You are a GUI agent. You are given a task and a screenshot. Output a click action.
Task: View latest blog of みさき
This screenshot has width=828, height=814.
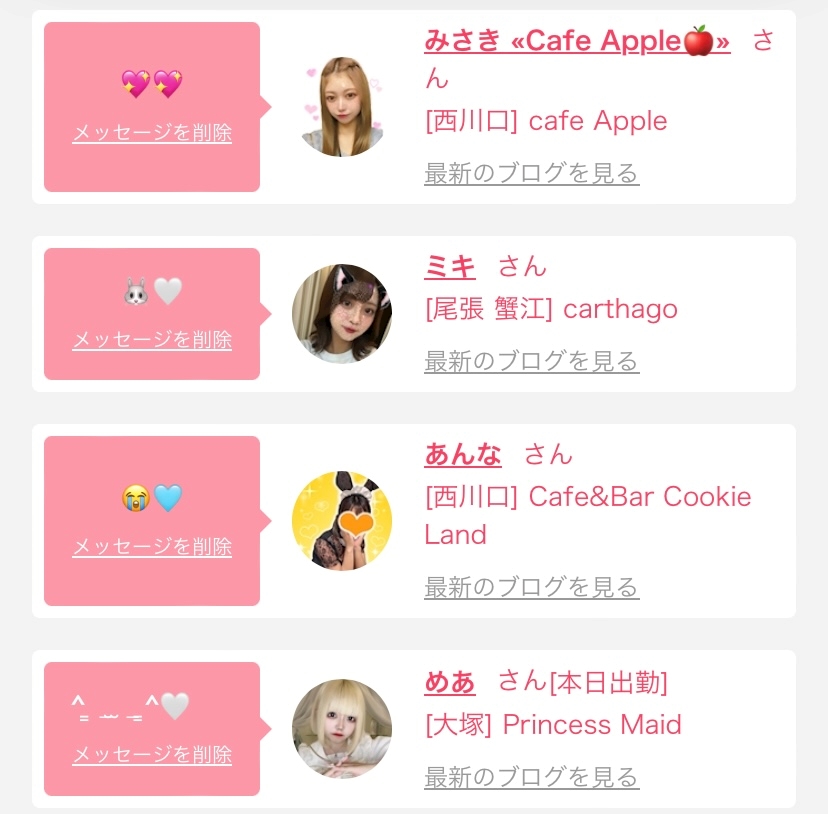pos(532,173)
